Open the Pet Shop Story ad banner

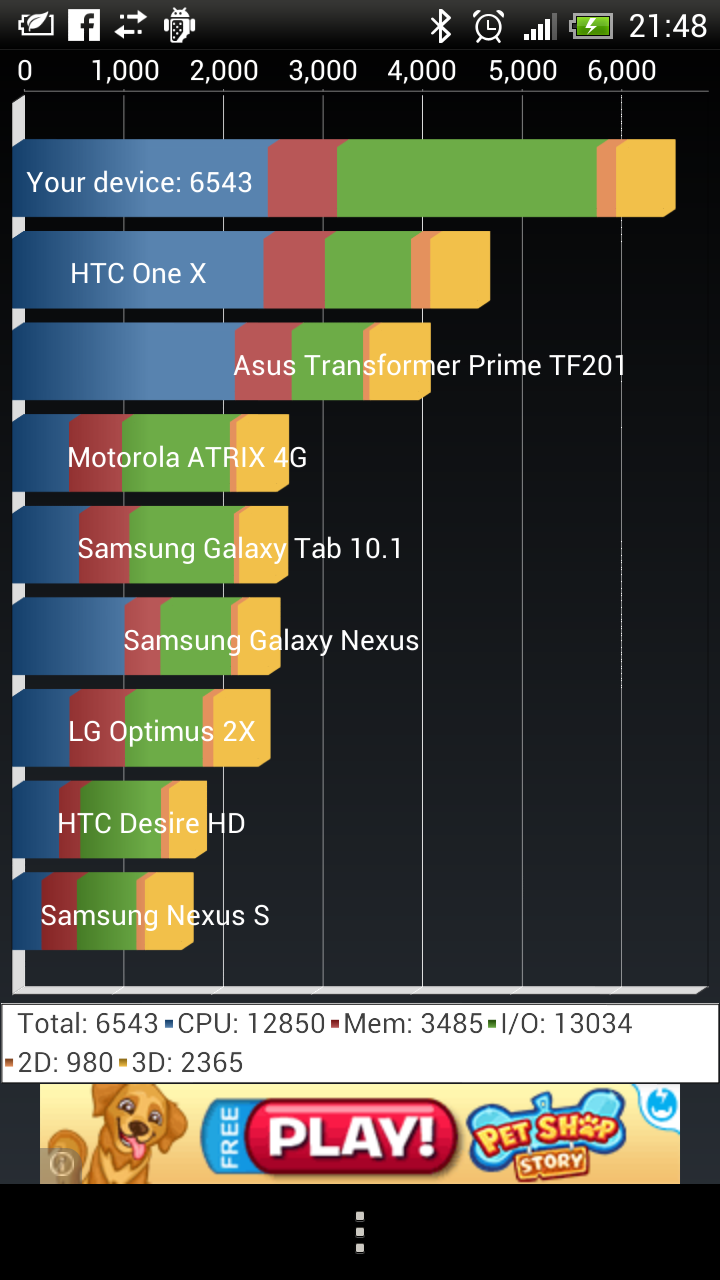[x=360, y=1134]
